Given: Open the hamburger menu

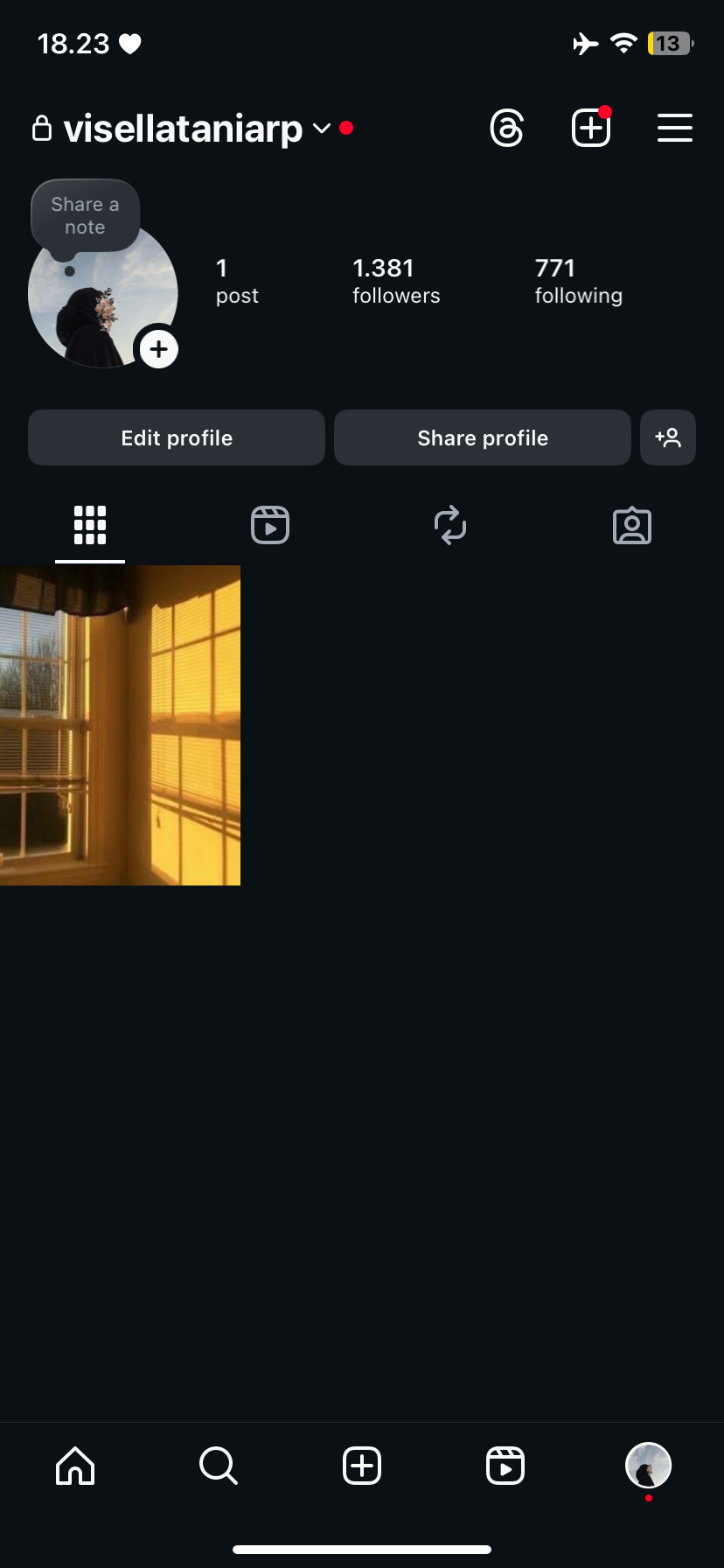Looking at the screenshot, I should 674,129.
